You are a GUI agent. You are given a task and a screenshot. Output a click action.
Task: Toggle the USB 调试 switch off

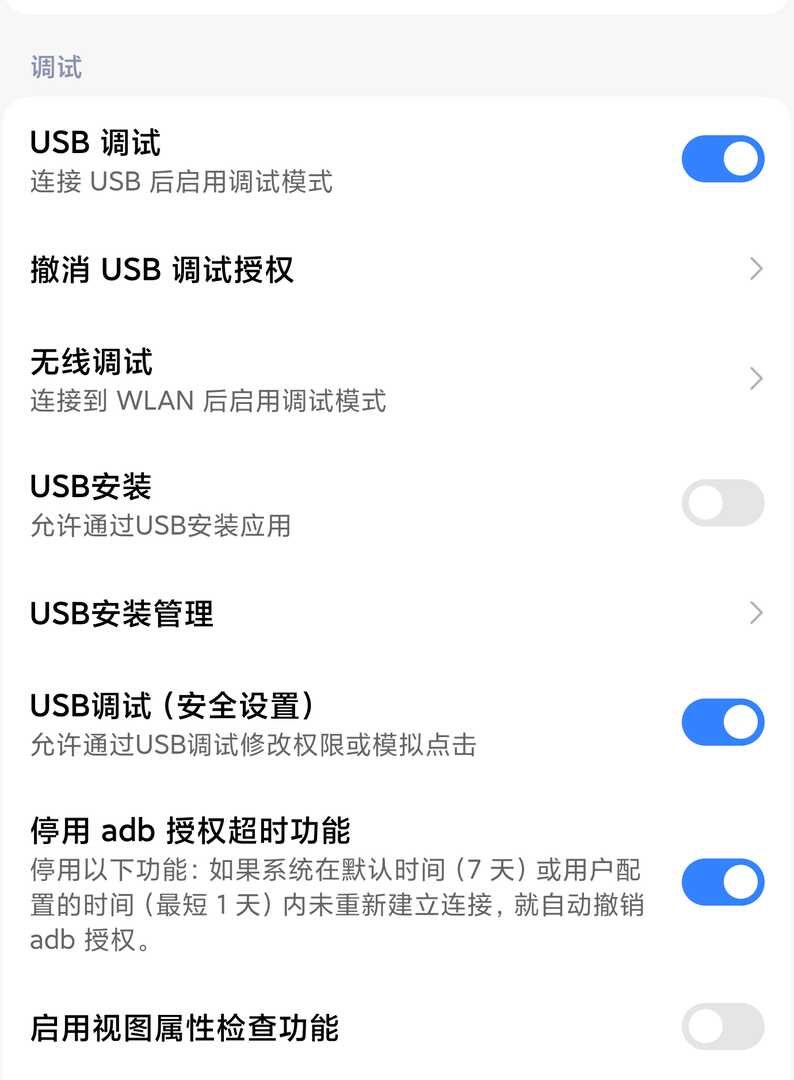722,158
